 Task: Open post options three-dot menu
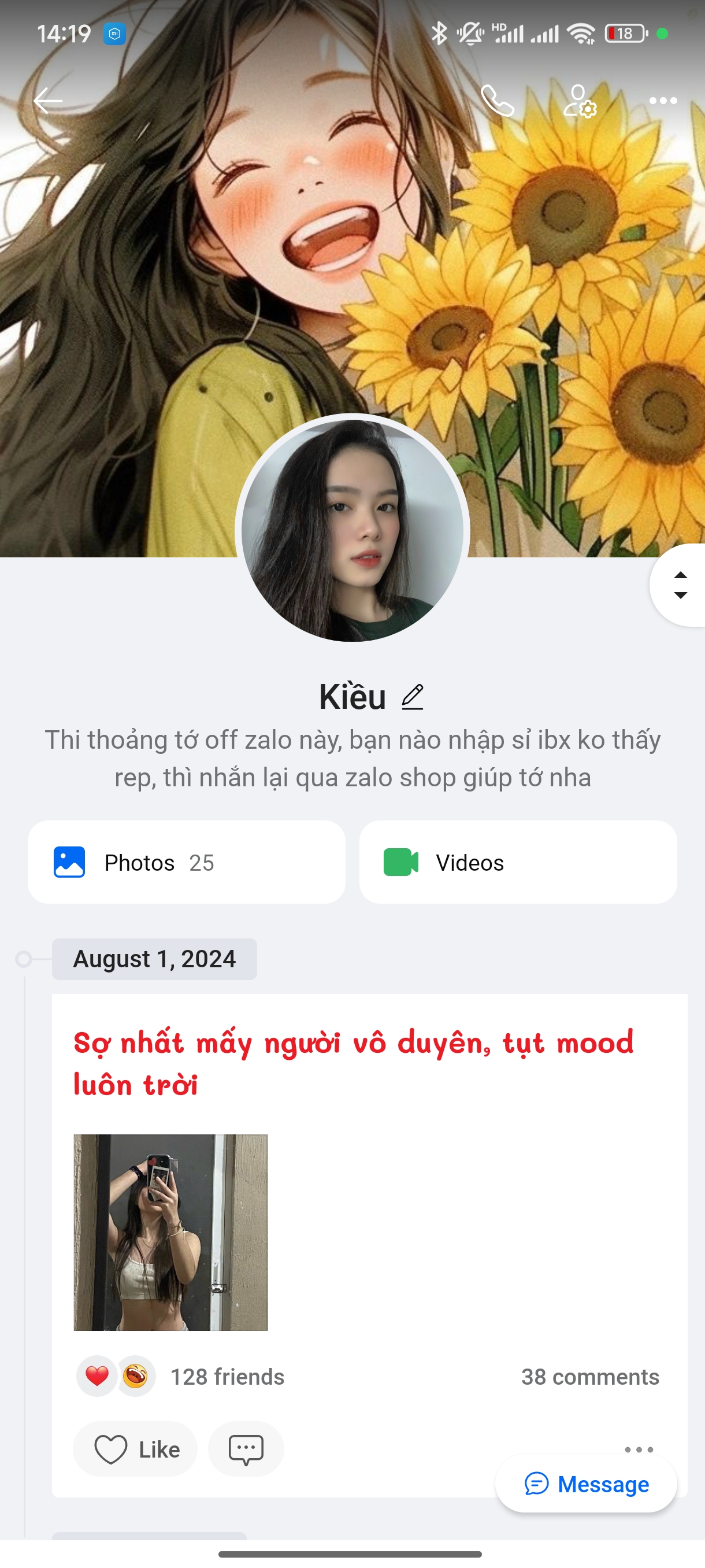(639, 1449)
